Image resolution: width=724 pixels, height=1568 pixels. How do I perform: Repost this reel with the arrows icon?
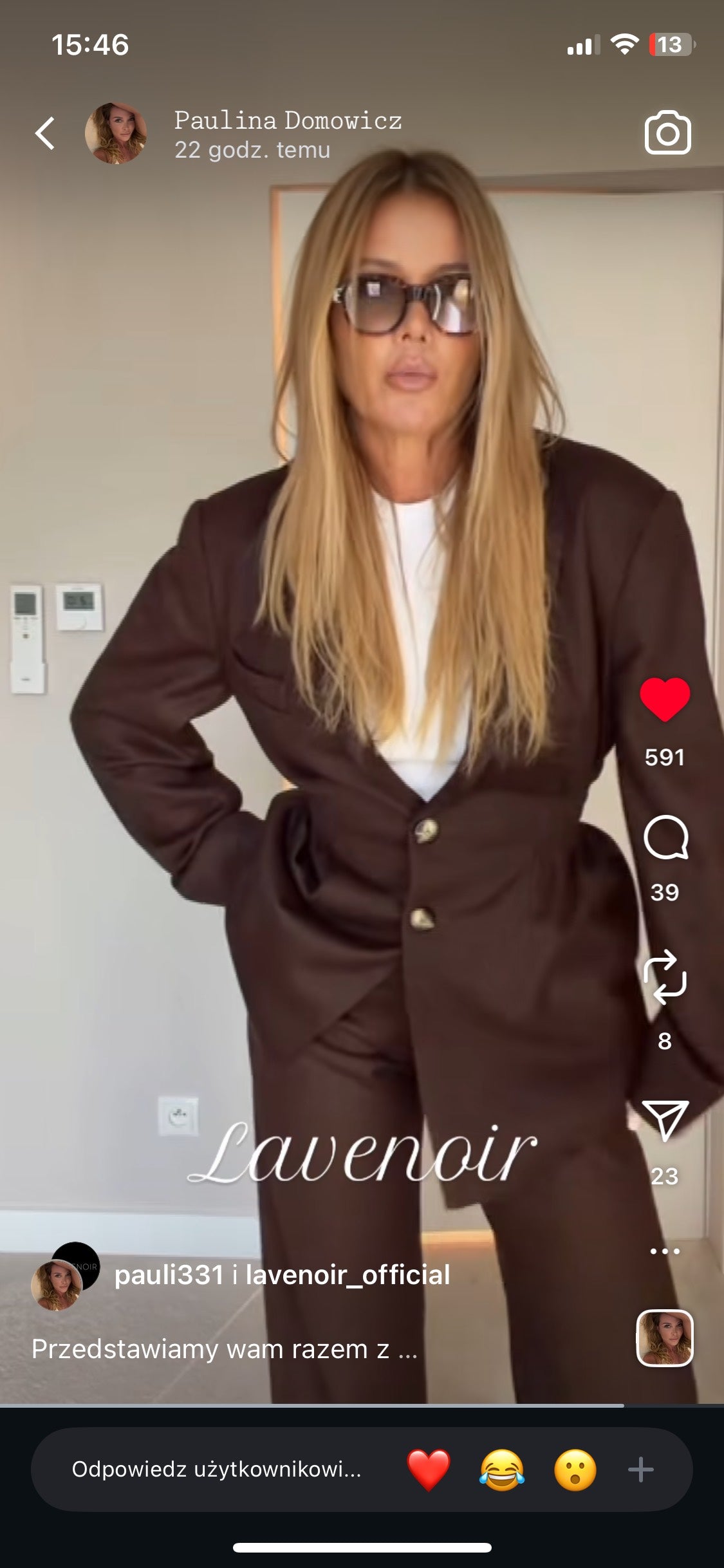(665, 977)
